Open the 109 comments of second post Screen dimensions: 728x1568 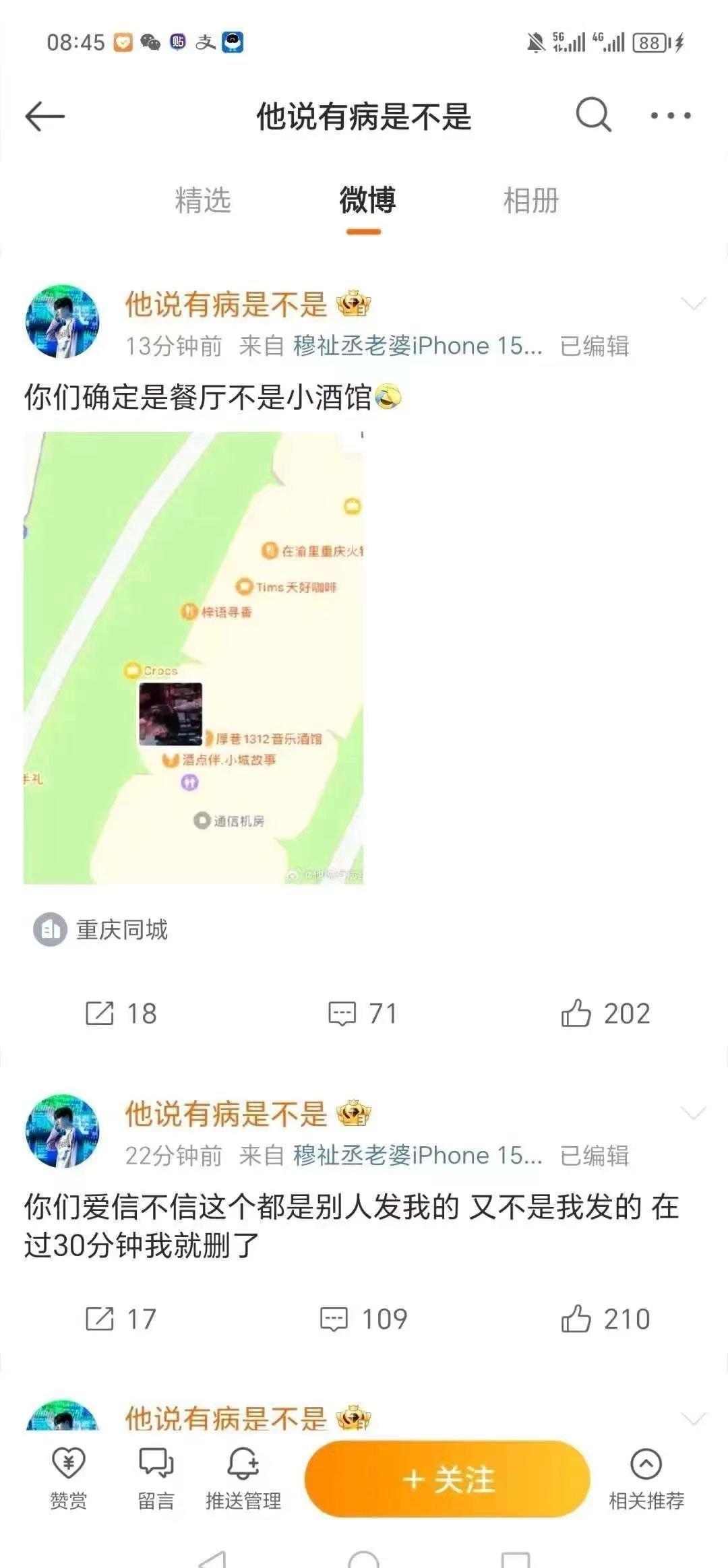pyautogui.click(x=363, y=1319)
